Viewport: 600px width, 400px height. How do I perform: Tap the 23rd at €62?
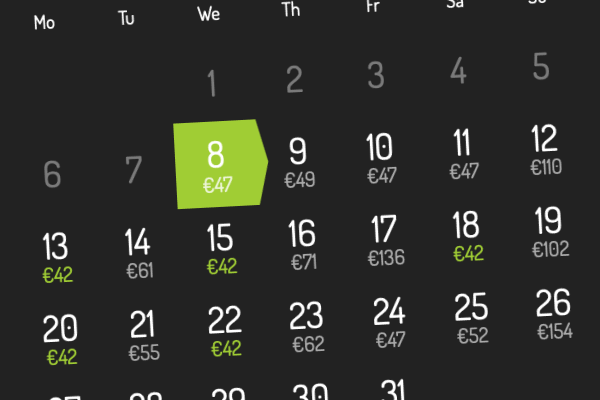tap(306, 328)
